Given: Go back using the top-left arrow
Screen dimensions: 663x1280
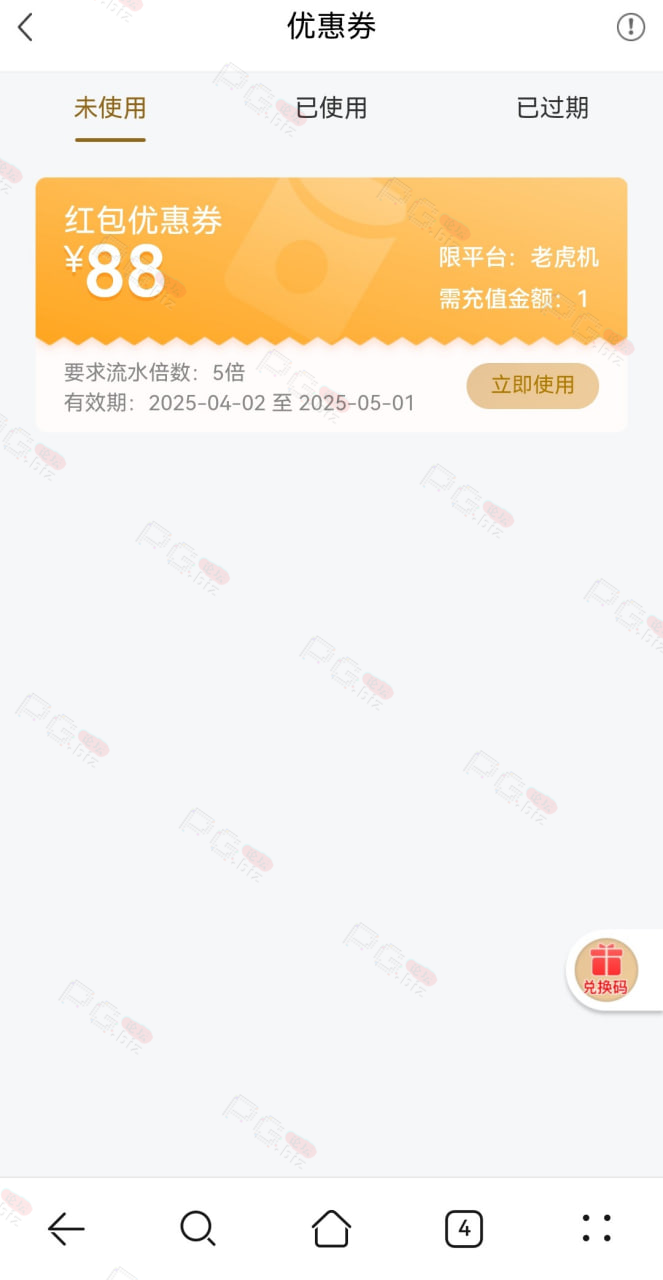Looking at the screenshot, I should [x=26, y=27].
